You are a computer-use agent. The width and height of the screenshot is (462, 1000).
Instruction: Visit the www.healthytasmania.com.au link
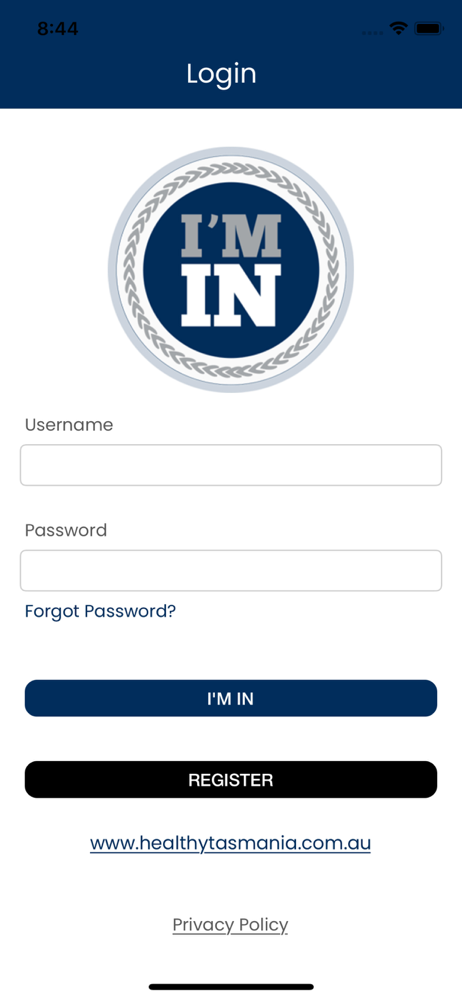(x=230, y=844)
